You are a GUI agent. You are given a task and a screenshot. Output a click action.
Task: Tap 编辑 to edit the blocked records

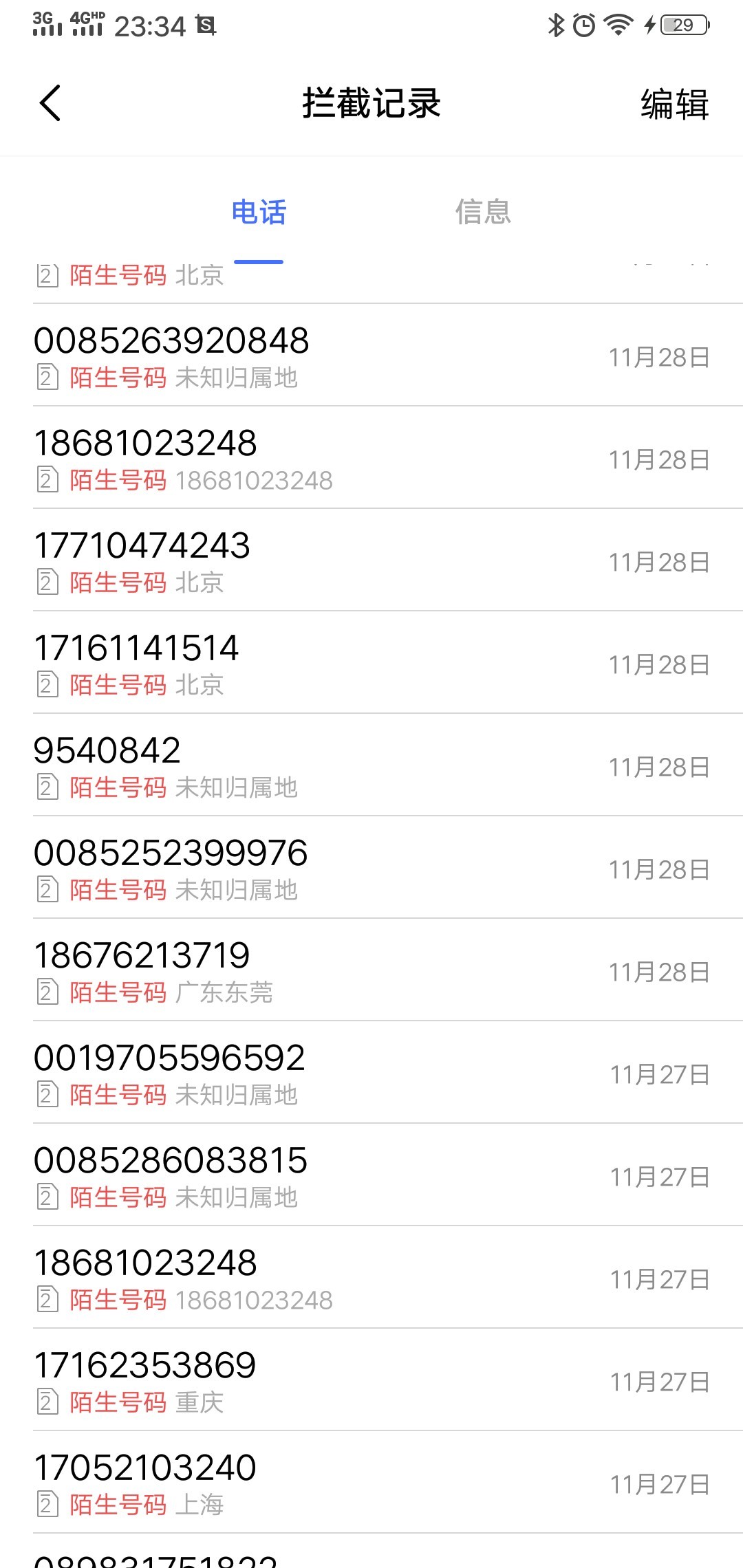tap(674, 105)
